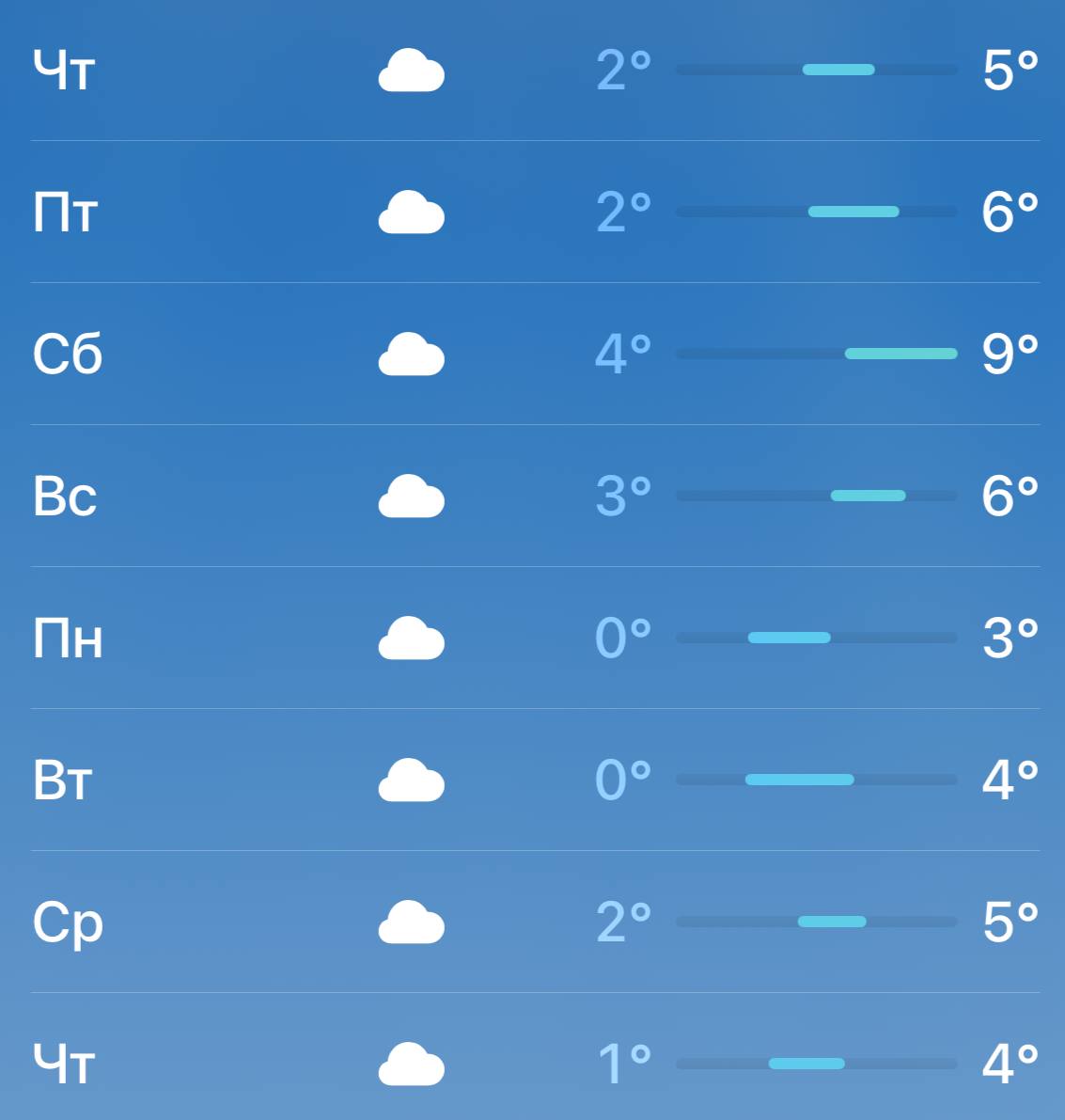The height and width of the screenshot is (1120, 1065).
Task: Open Saturday (Сб) forecast row
Action: [533, 354]
